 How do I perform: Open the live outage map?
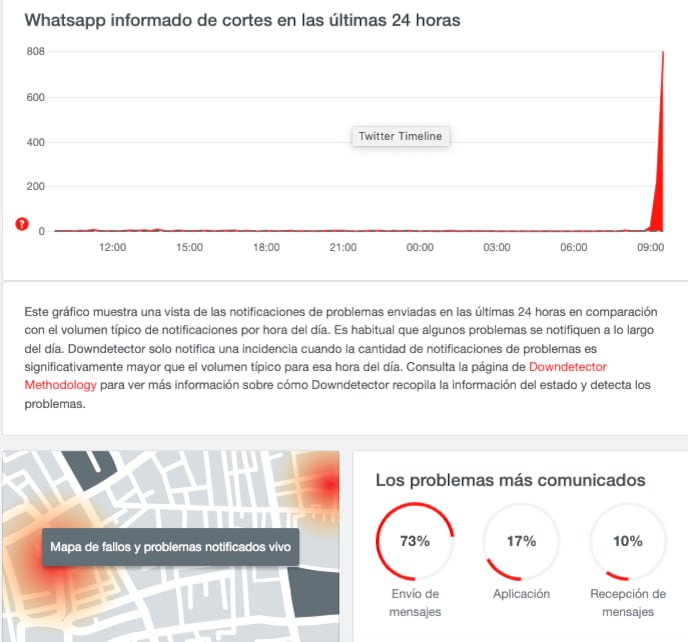168,547
